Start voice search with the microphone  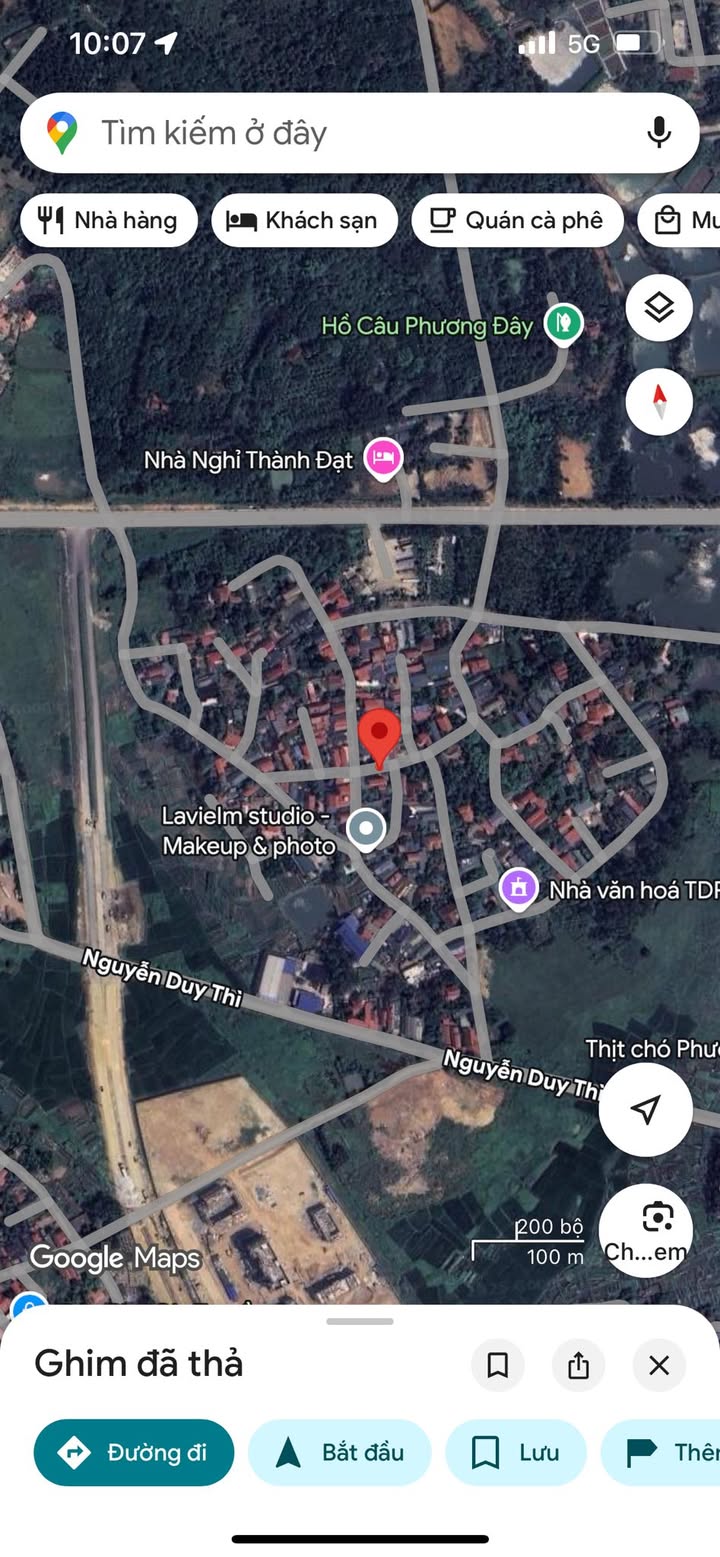tap(658, 133)
